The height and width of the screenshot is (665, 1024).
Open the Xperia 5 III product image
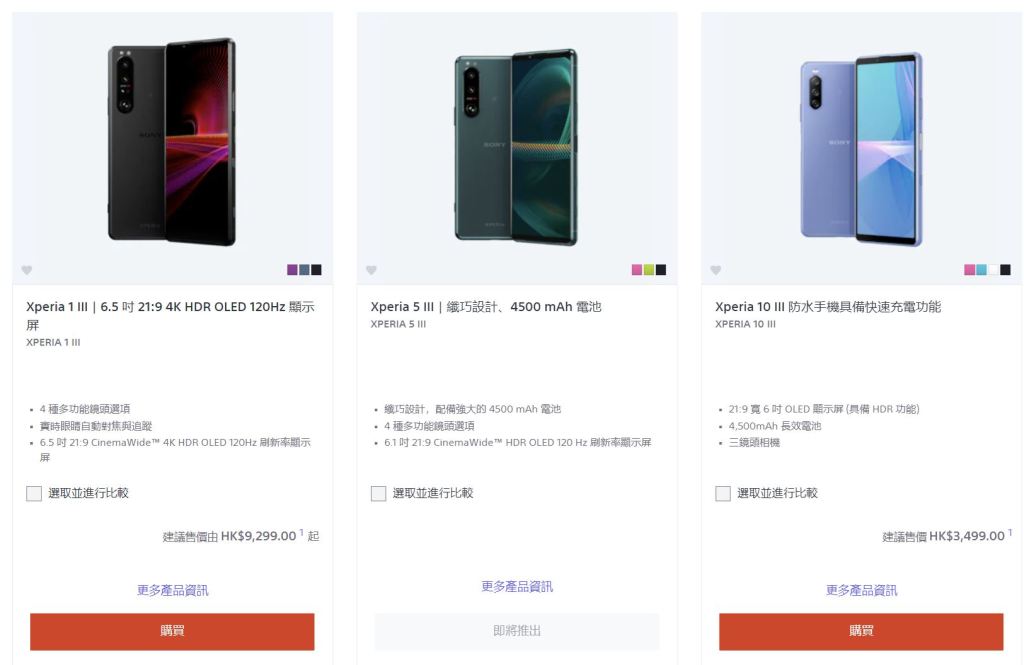click(516, 146)
